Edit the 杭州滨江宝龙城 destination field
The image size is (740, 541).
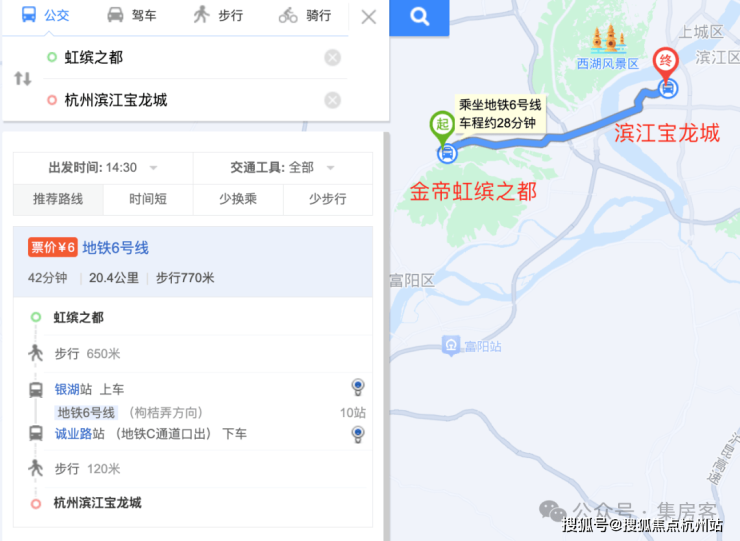coord(180,100)
